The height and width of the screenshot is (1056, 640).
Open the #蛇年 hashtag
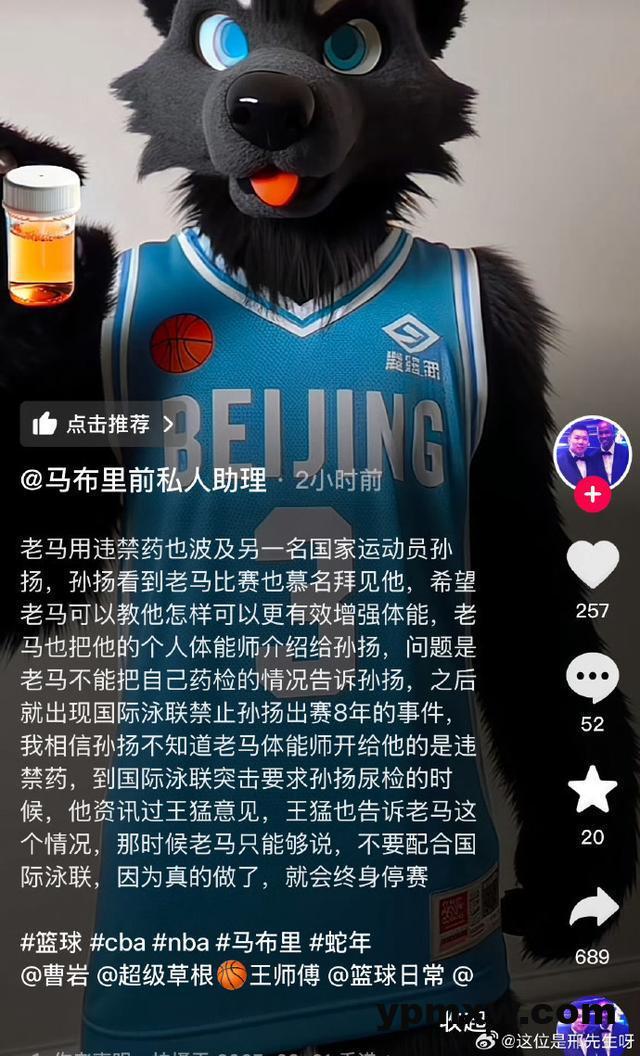coord(340,942)
